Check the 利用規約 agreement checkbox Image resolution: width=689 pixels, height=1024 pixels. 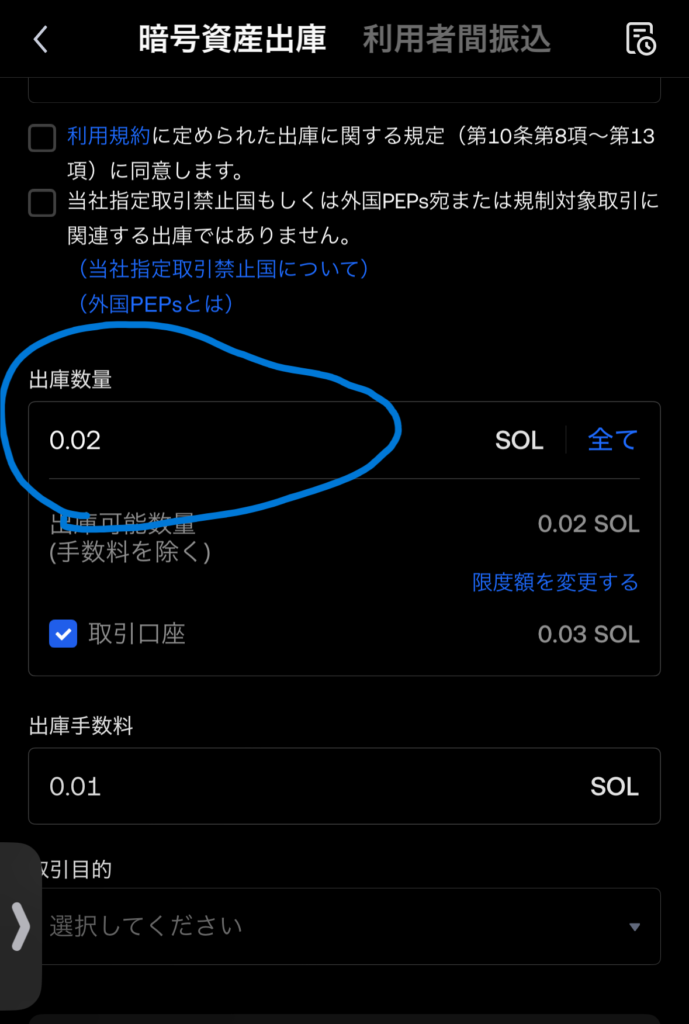pyautogui.click(x=42, y=138)
